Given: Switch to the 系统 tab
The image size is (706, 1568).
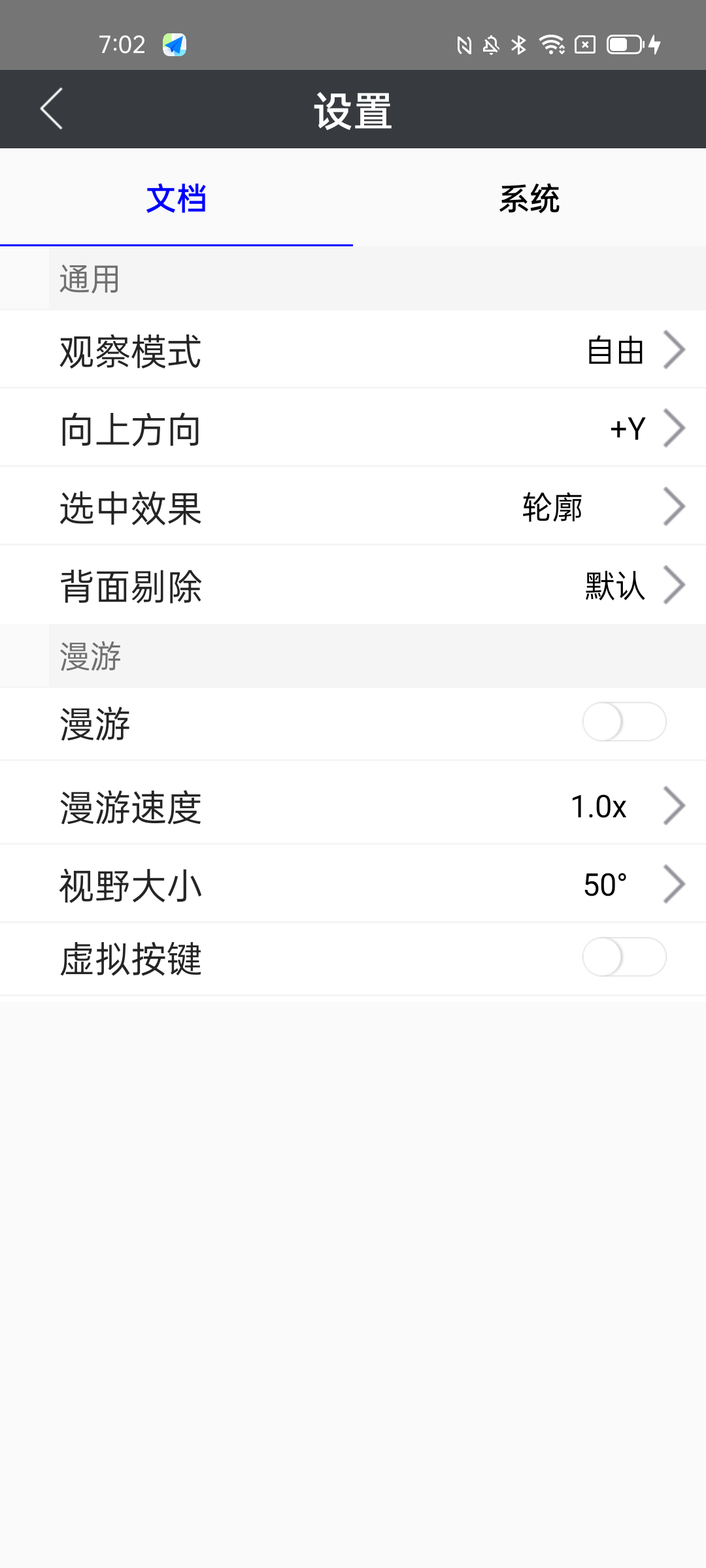Looking at the screenshot, I should tap(529, 198).
